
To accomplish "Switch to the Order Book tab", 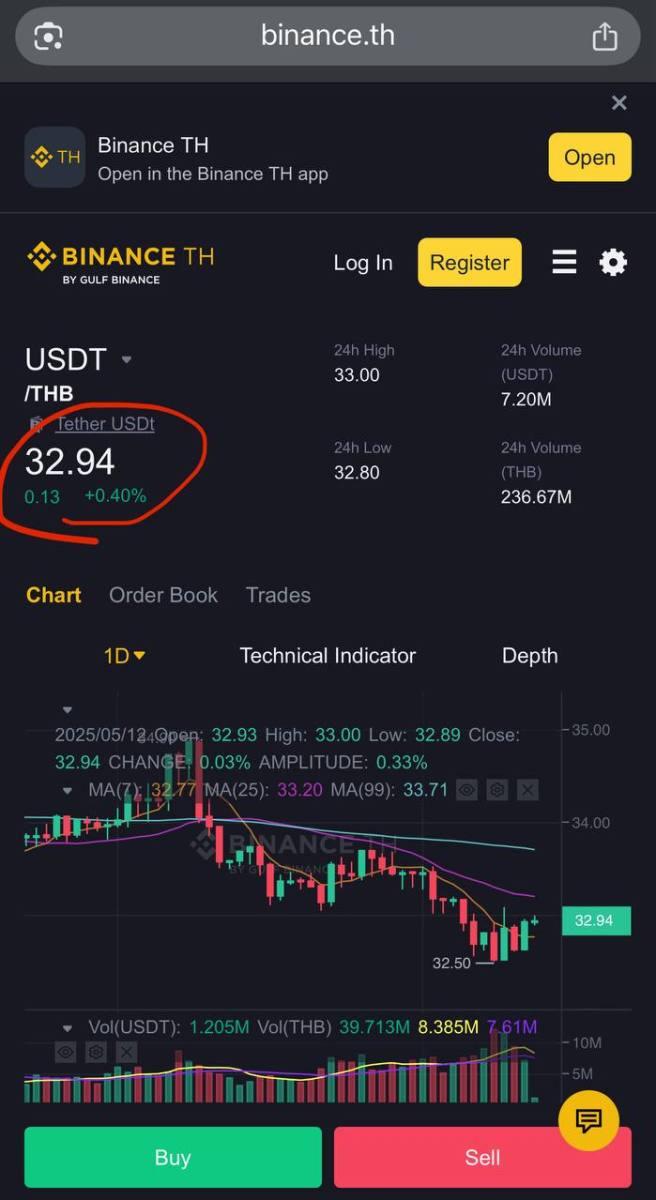I will click(x=163, y=595).
